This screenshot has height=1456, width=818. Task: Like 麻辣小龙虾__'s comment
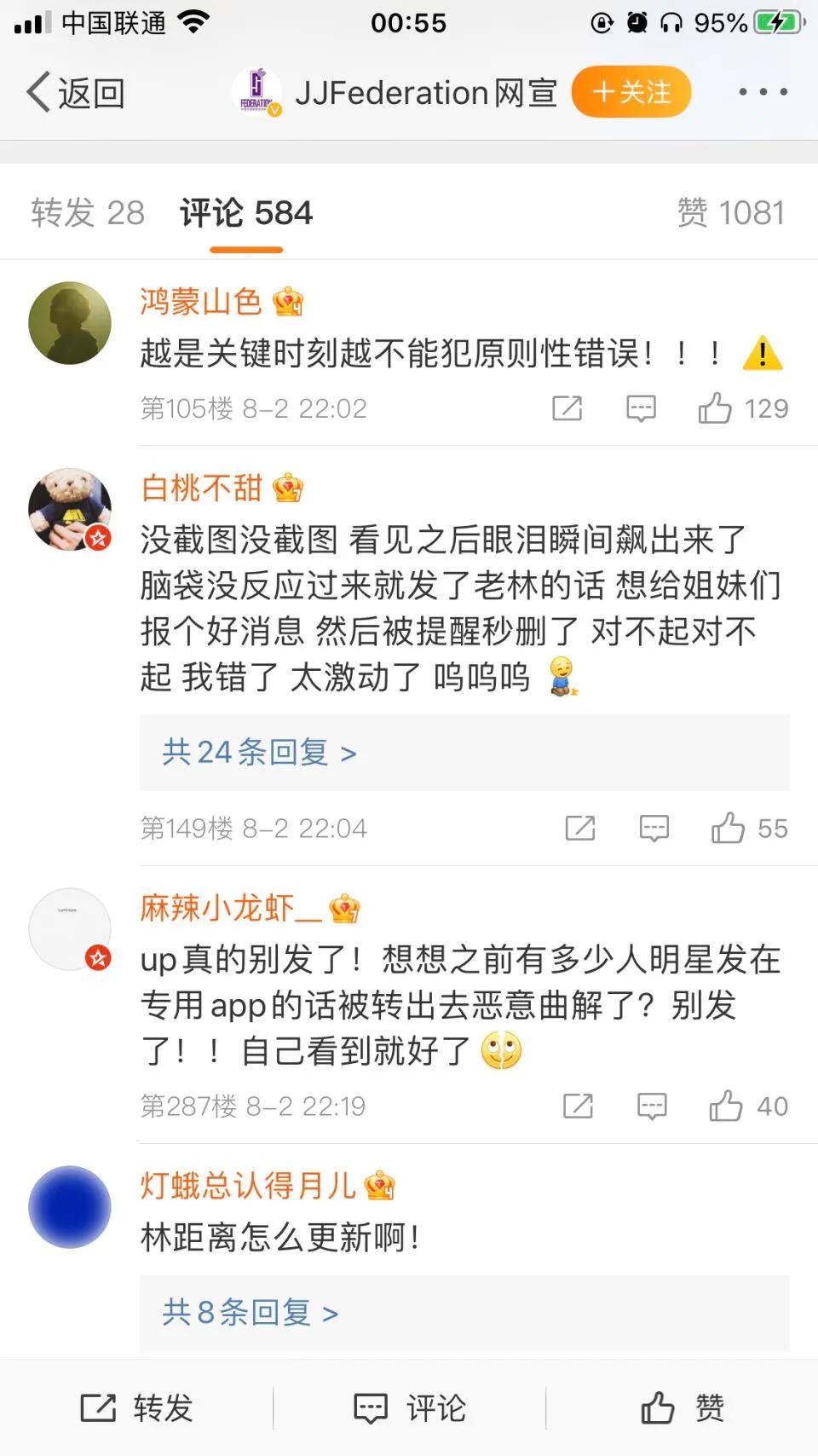(x=726, y=1106)
